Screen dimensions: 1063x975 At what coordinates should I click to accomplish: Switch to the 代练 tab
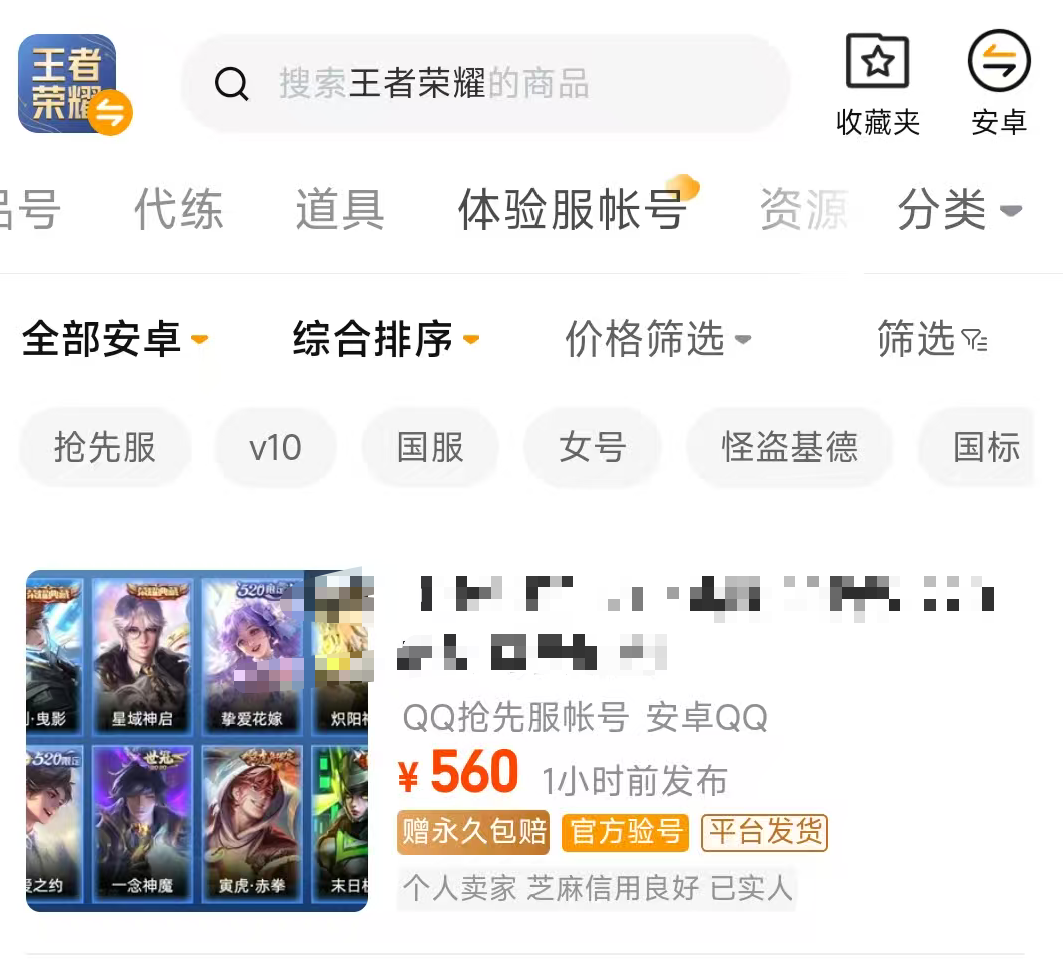point(179,211)
